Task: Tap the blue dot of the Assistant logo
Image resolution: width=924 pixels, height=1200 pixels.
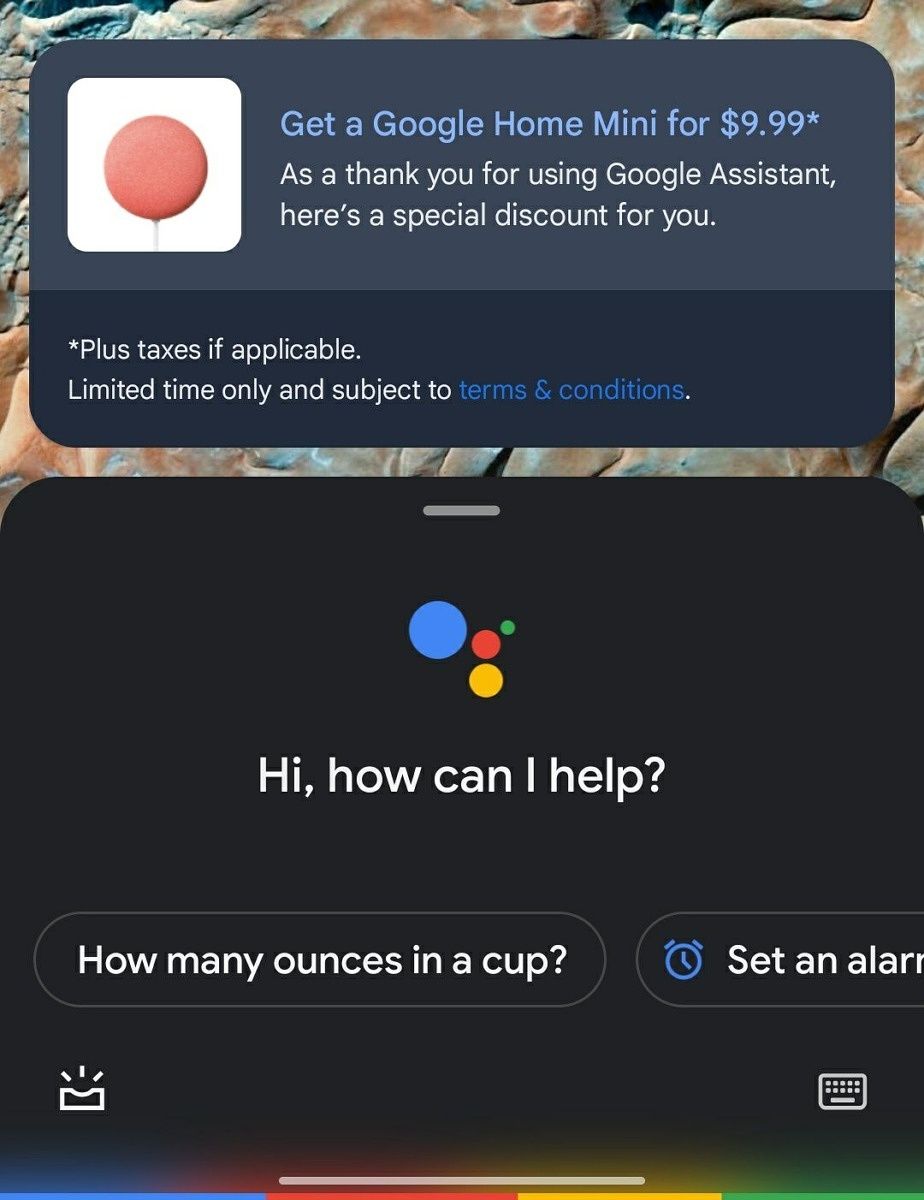Action: (437, 632)
